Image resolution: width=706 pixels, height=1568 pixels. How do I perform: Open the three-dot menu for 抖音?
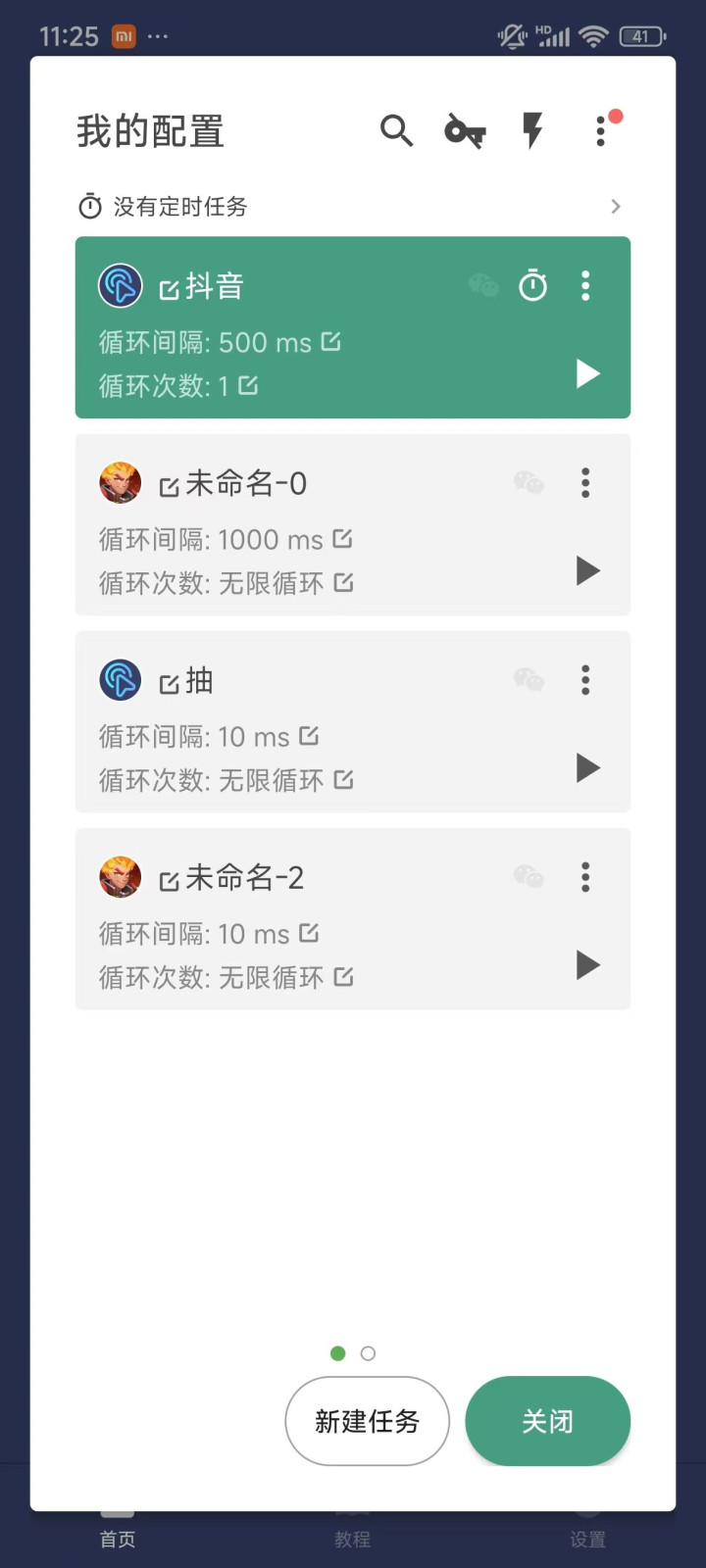pos(585,285)
